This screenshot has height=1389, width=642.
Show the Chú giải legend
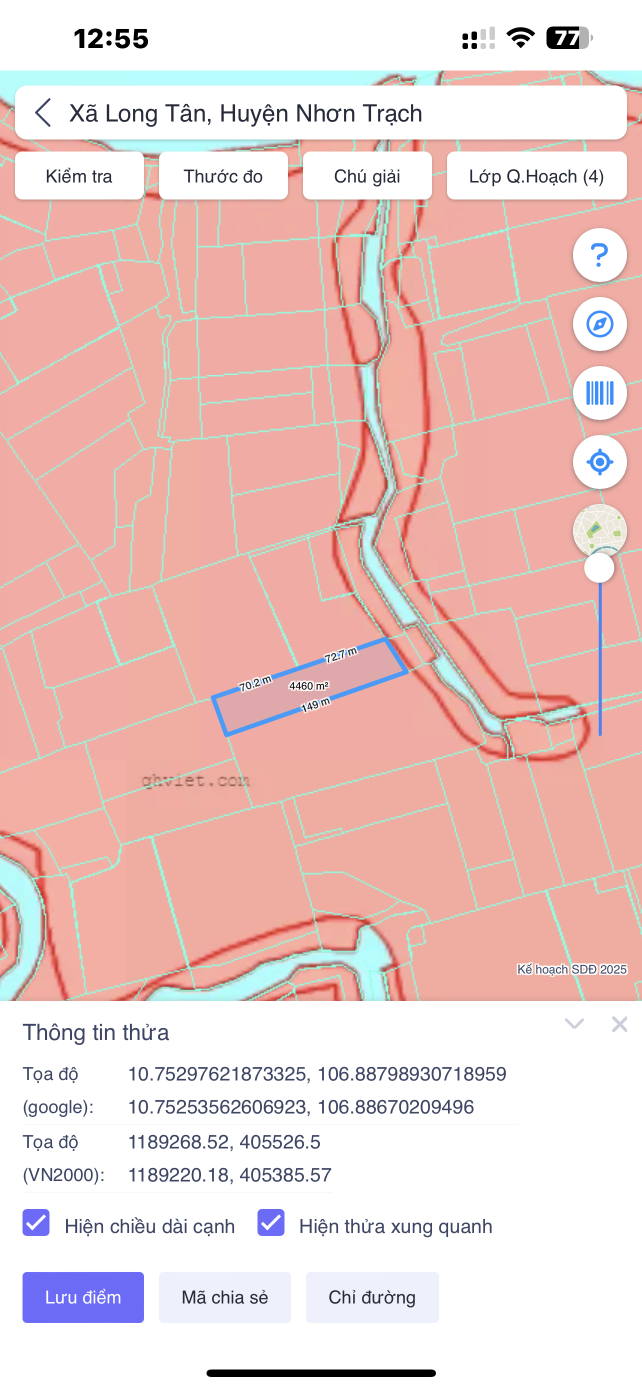click(367, 176)
